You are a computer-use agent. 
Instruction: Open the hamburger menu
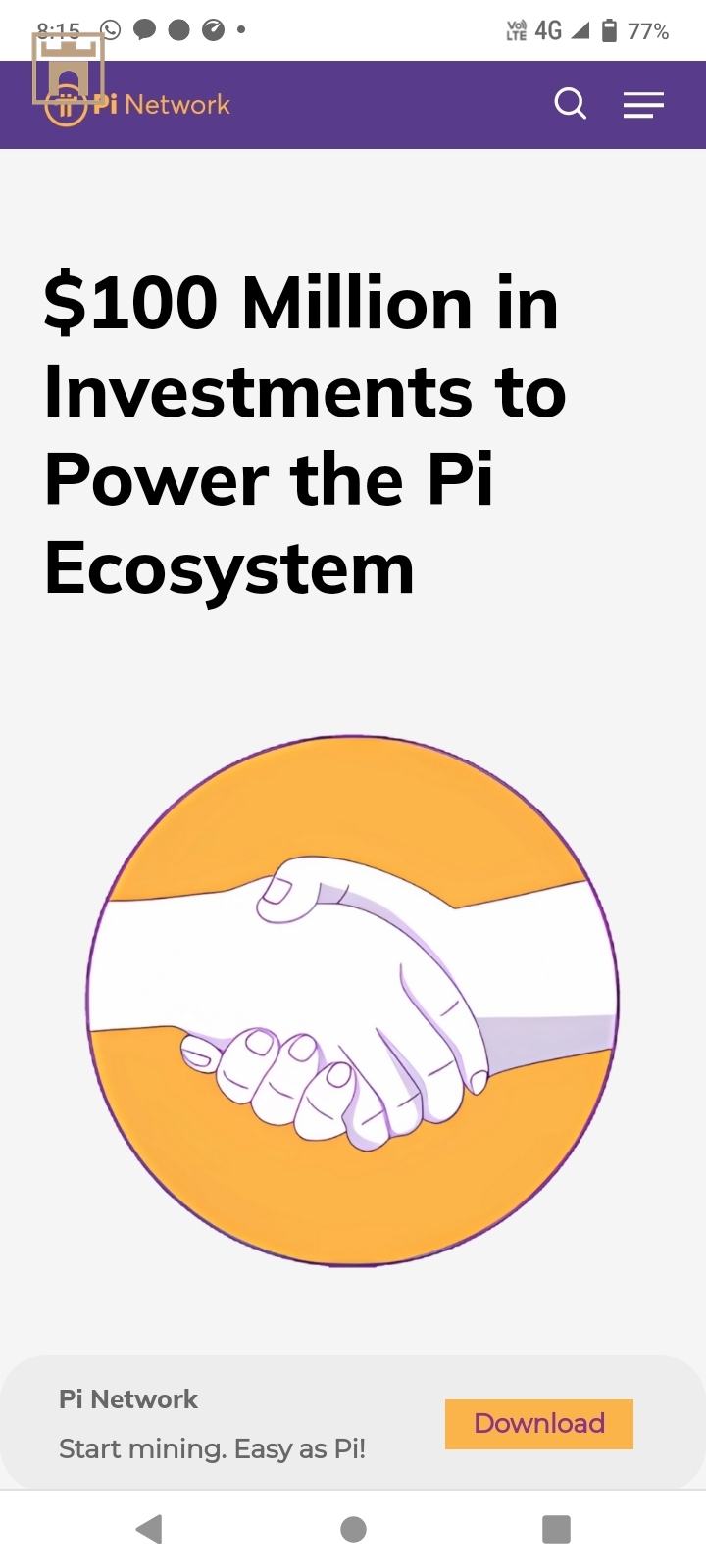[x=643, y=104]
